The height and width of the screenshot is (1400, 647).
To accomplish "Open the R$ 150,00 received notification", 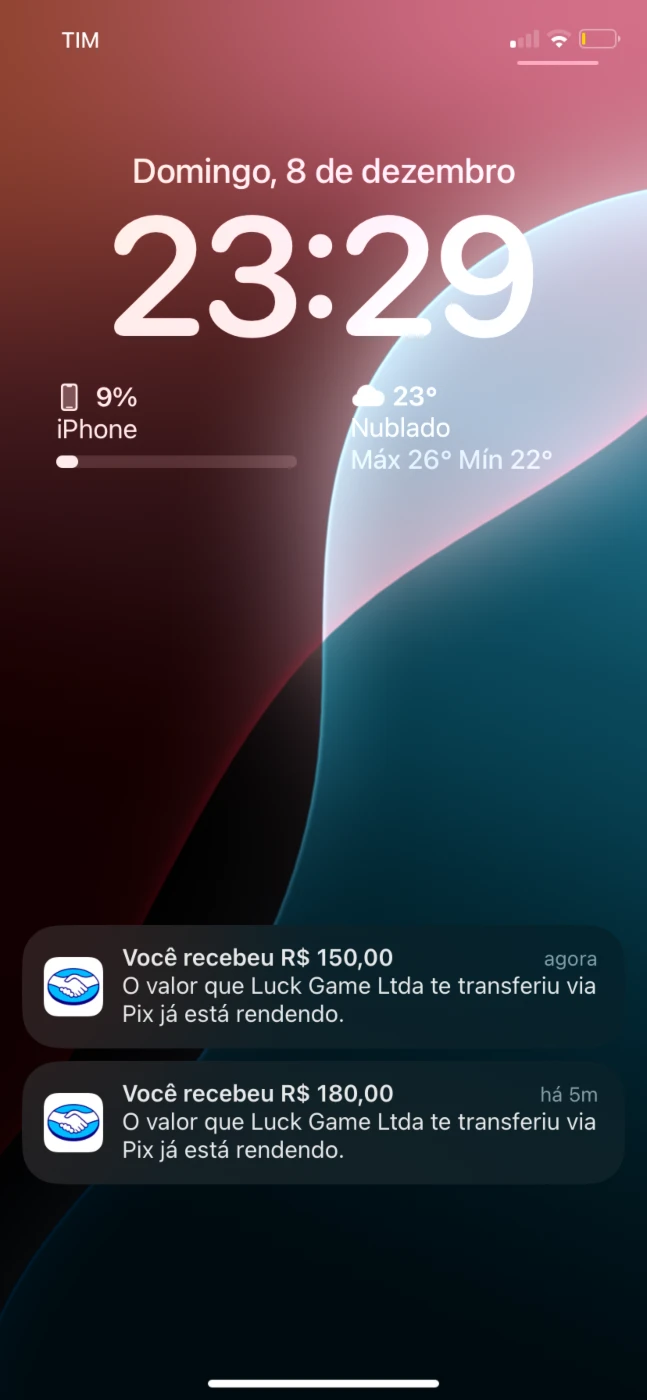I will tap(323, 986).
